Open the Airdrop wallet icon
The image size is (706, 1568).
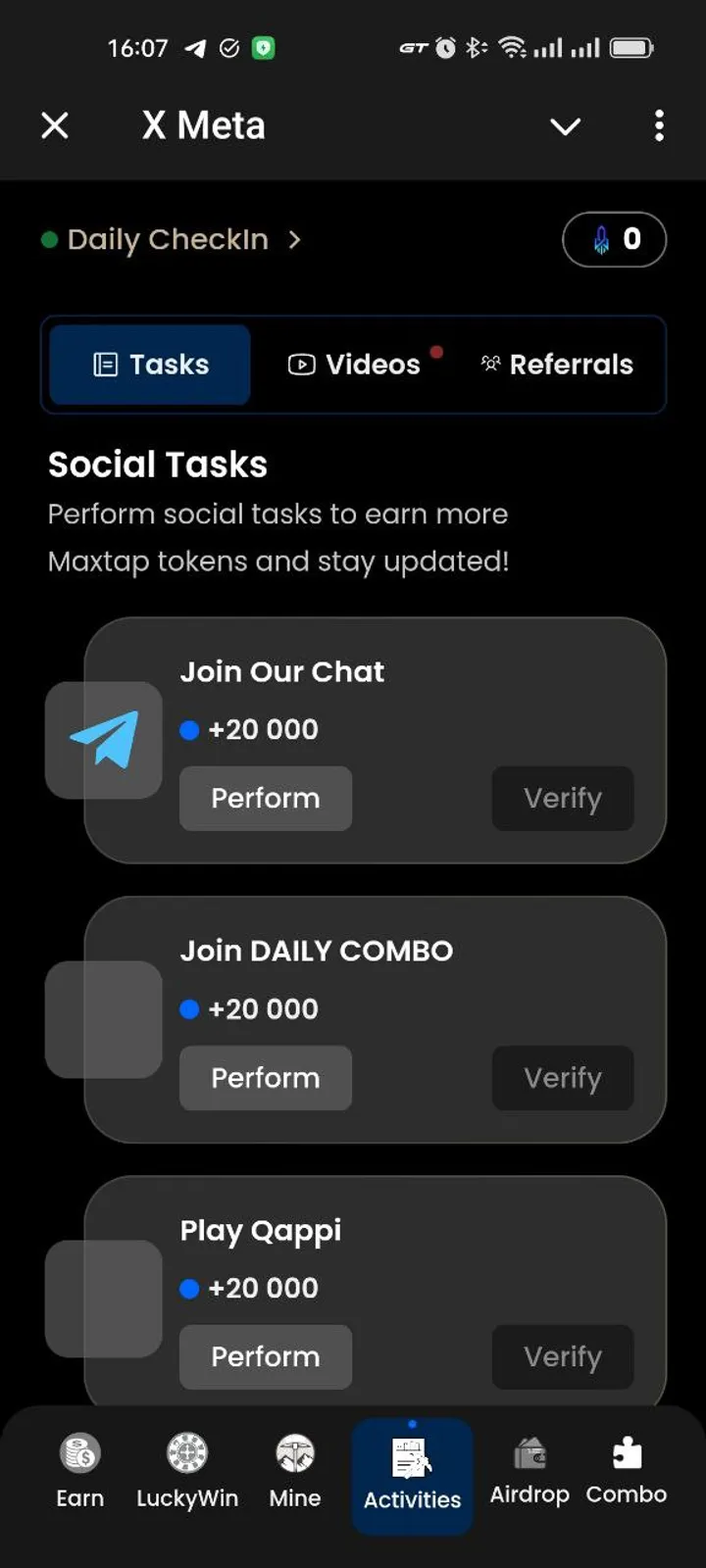point(529,1453)
